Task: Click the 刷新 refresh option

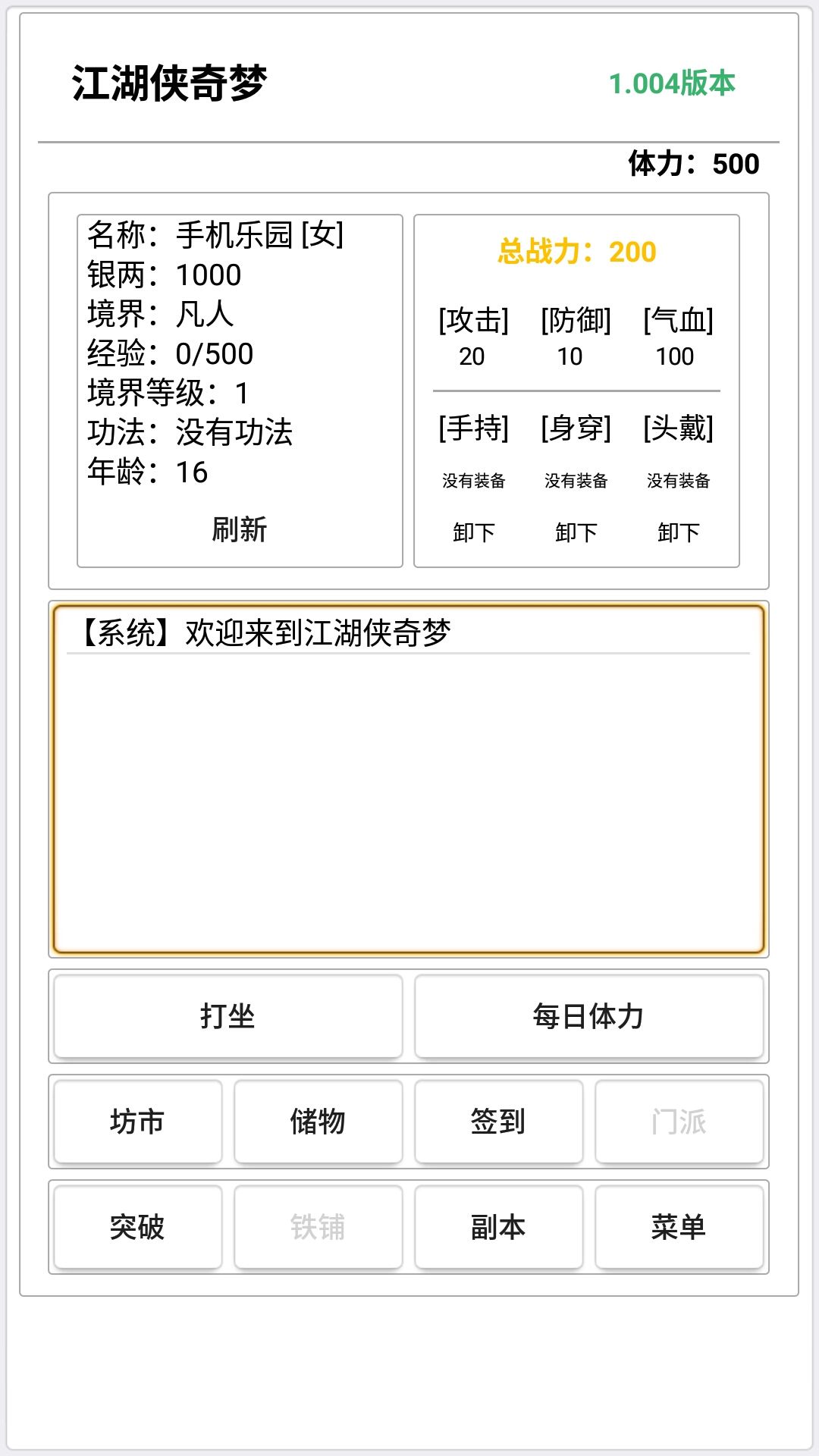Action: 239,532
